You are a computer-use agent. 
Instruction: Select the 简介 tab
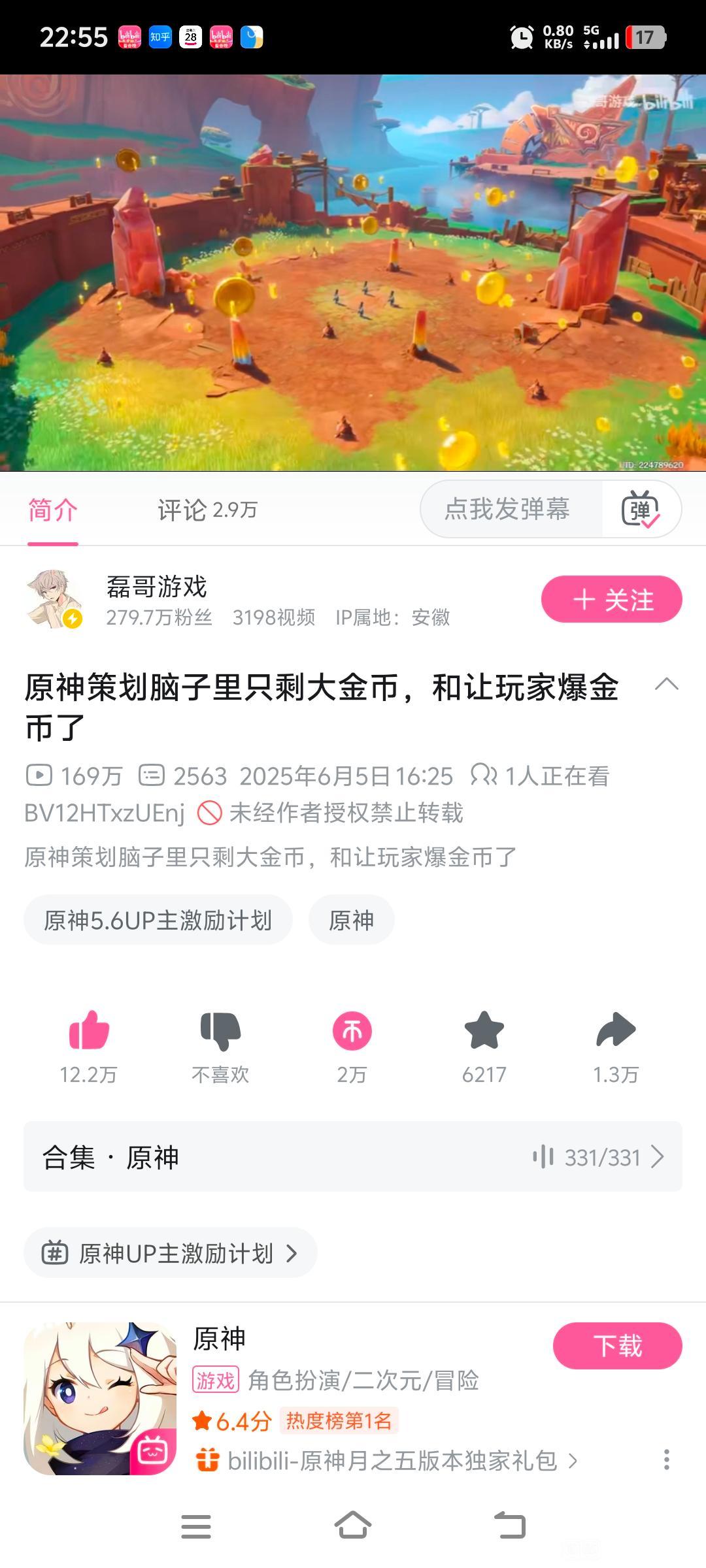[x=53, y=510]
